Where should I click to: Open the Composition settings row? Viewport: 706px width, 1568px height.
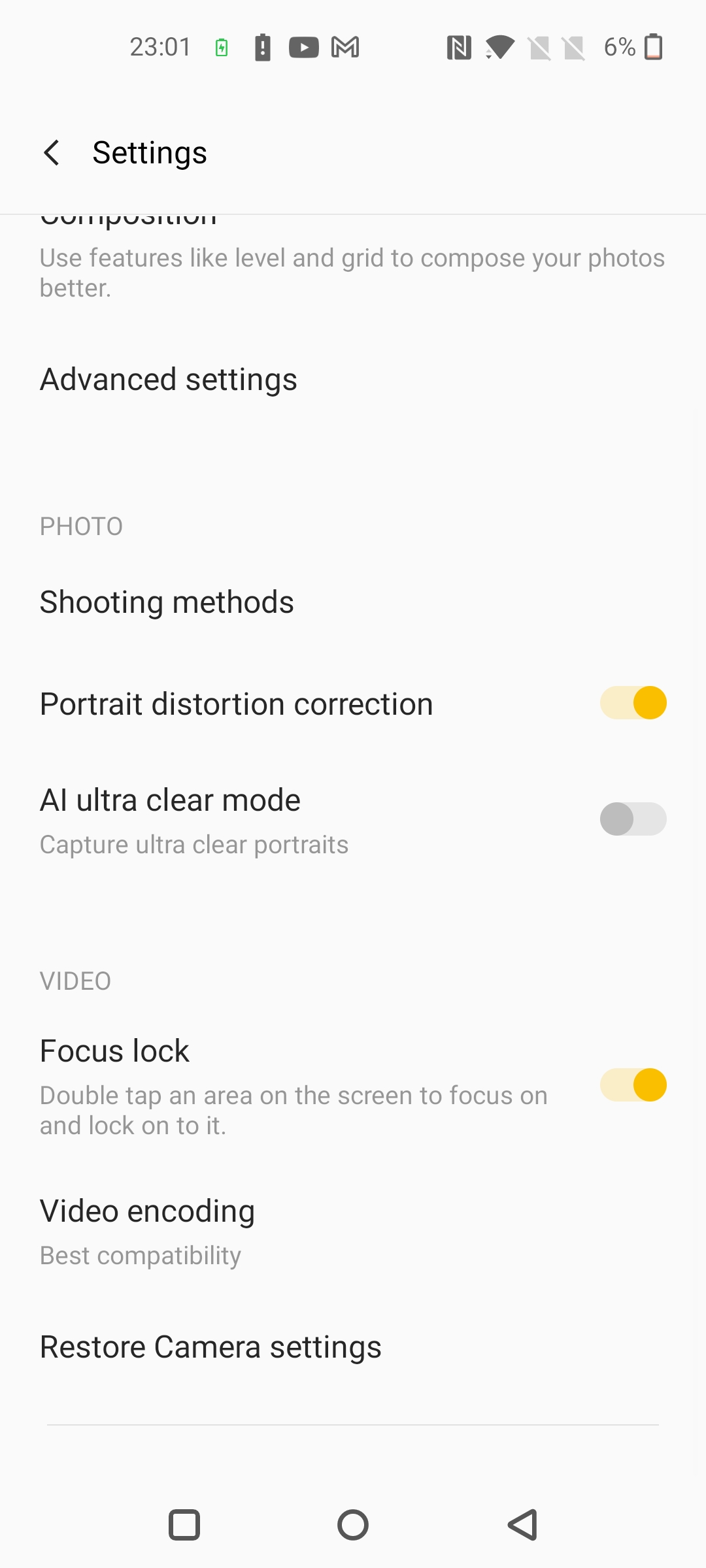click(x=353, y=258)
